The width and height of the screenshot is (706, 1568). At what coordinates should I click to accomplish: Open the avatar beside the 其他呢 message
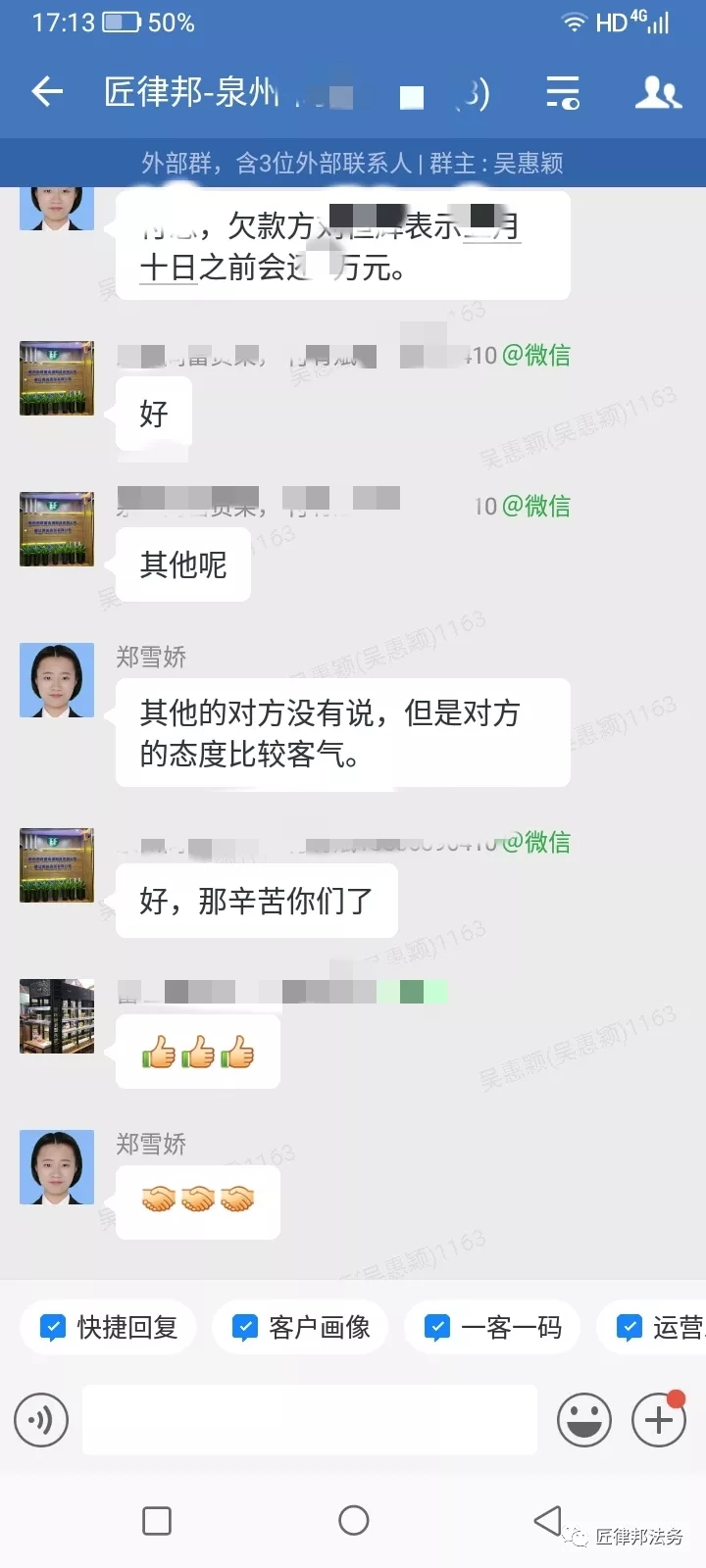[x=57, y=529]
